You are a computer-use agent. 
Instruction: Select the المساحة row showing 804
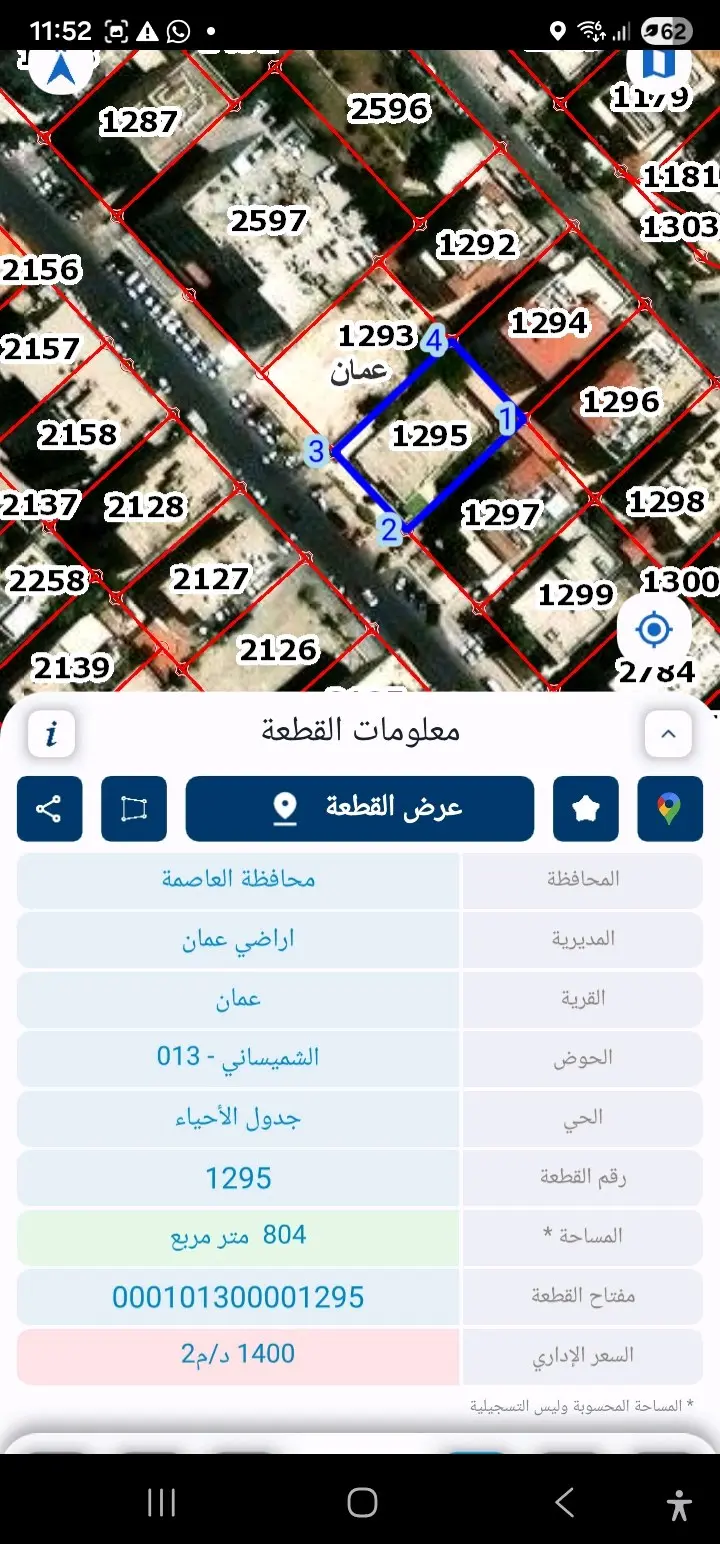[237, 1236]
